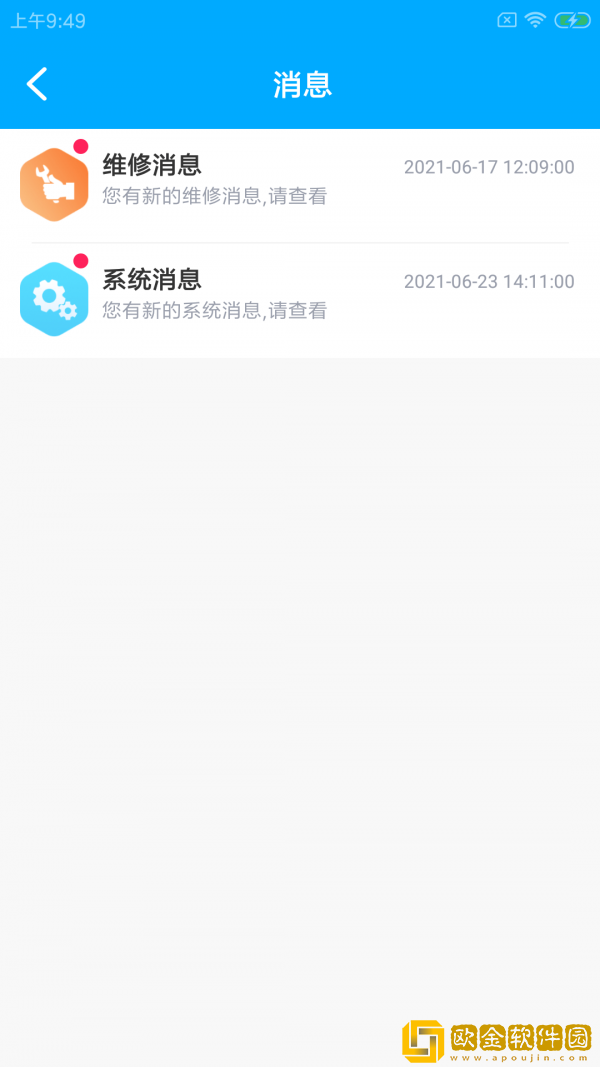Open the 系统消息 message row

[x=300, y=296]
